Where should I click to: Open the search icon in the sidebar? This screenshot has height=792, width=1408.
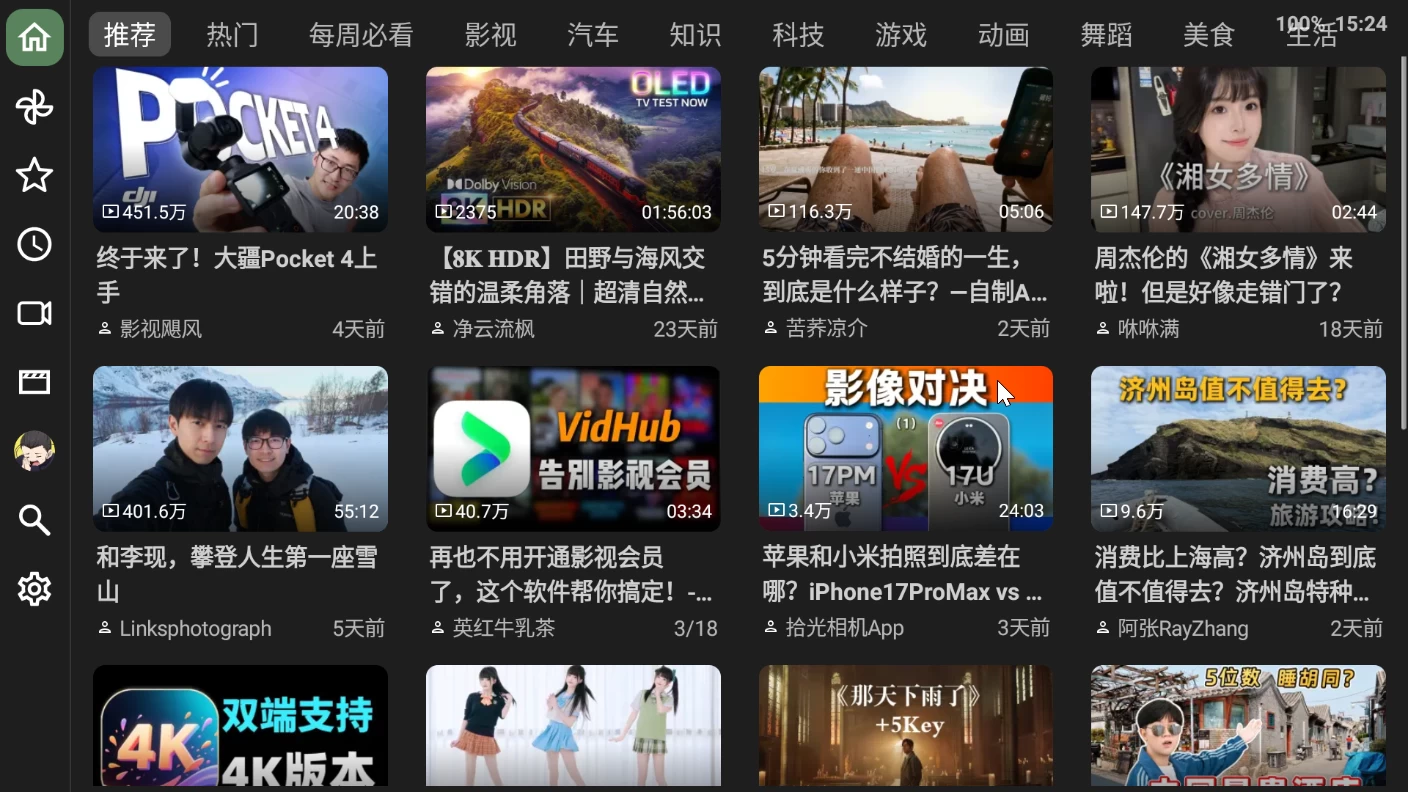34,520
